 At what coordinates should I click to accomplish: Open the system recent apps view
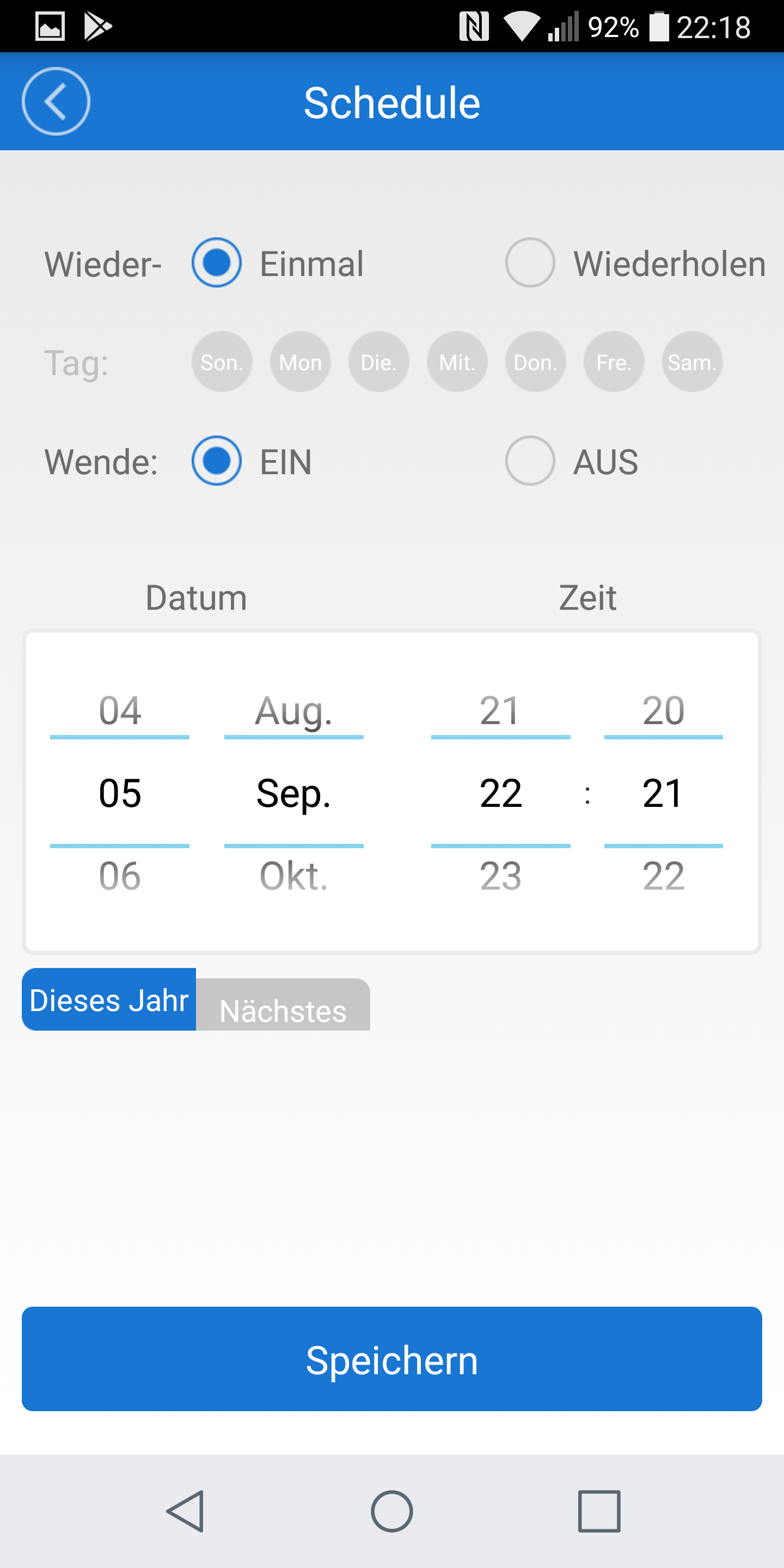click(599, 1511)
